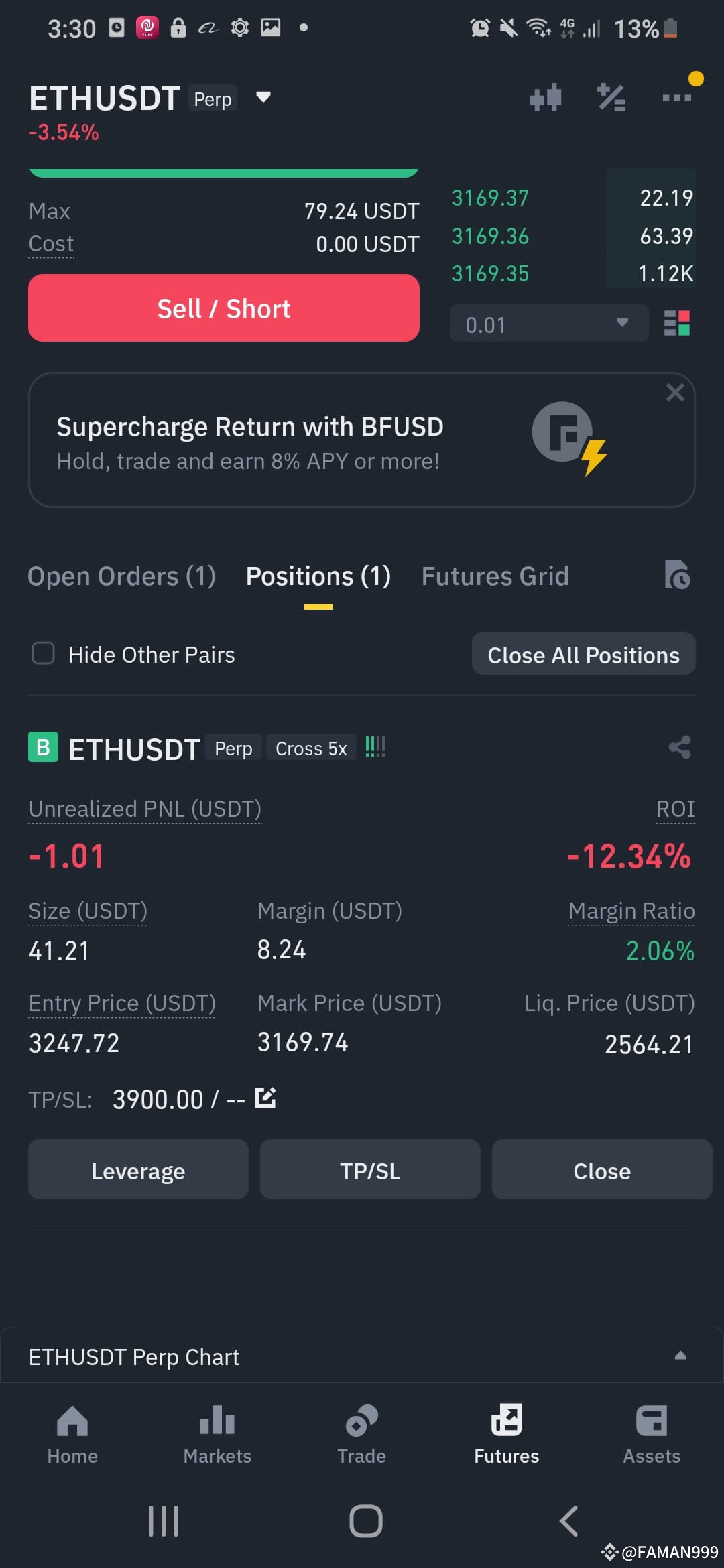Tap Close All Positions
The width and height of the screenshot is (724, 1568).
584,654
